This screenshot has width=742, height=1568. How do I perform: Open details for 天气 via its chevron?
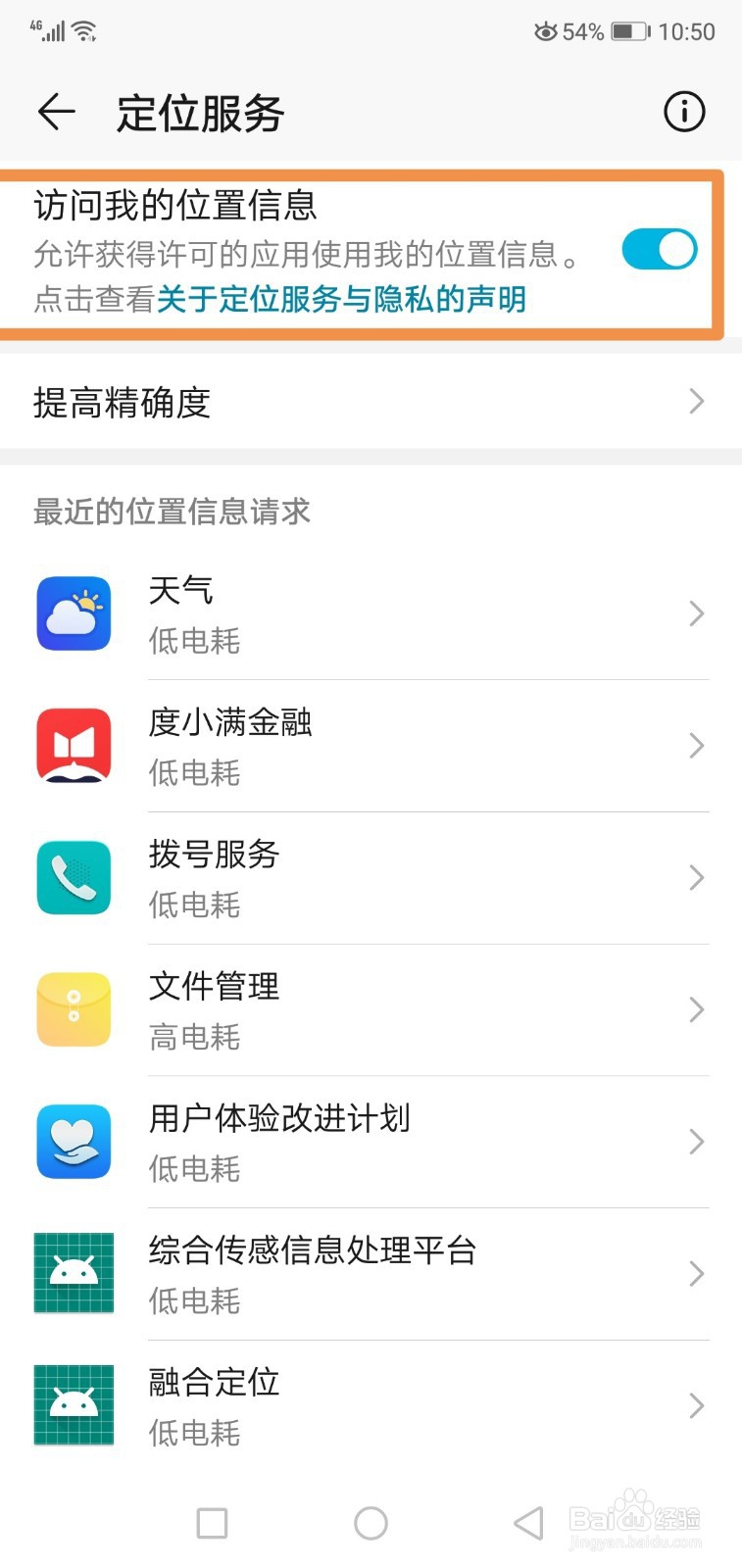pos(696,613)
